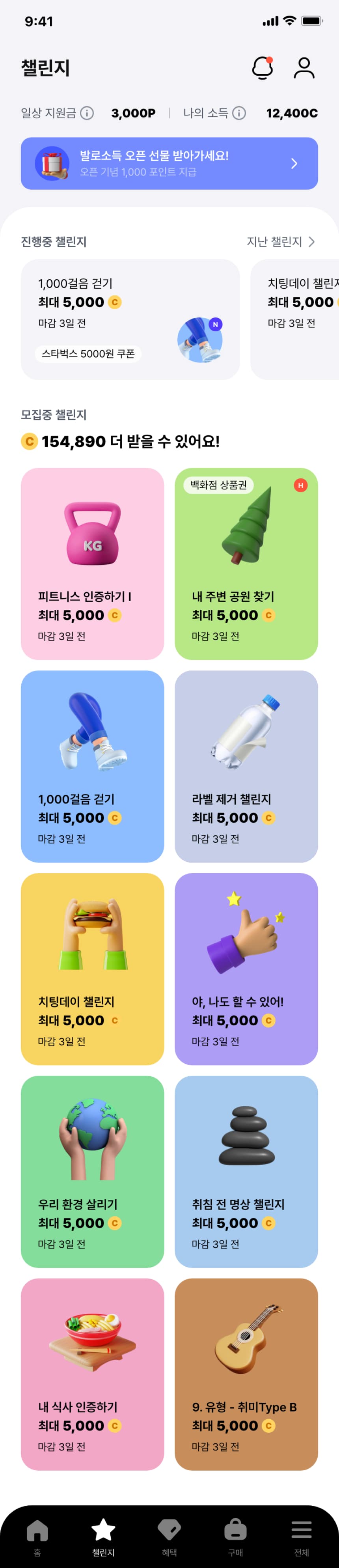Open the 내 식사 인증하기 challenge
Screen dimensions: 339x1568
(93, 1374)
